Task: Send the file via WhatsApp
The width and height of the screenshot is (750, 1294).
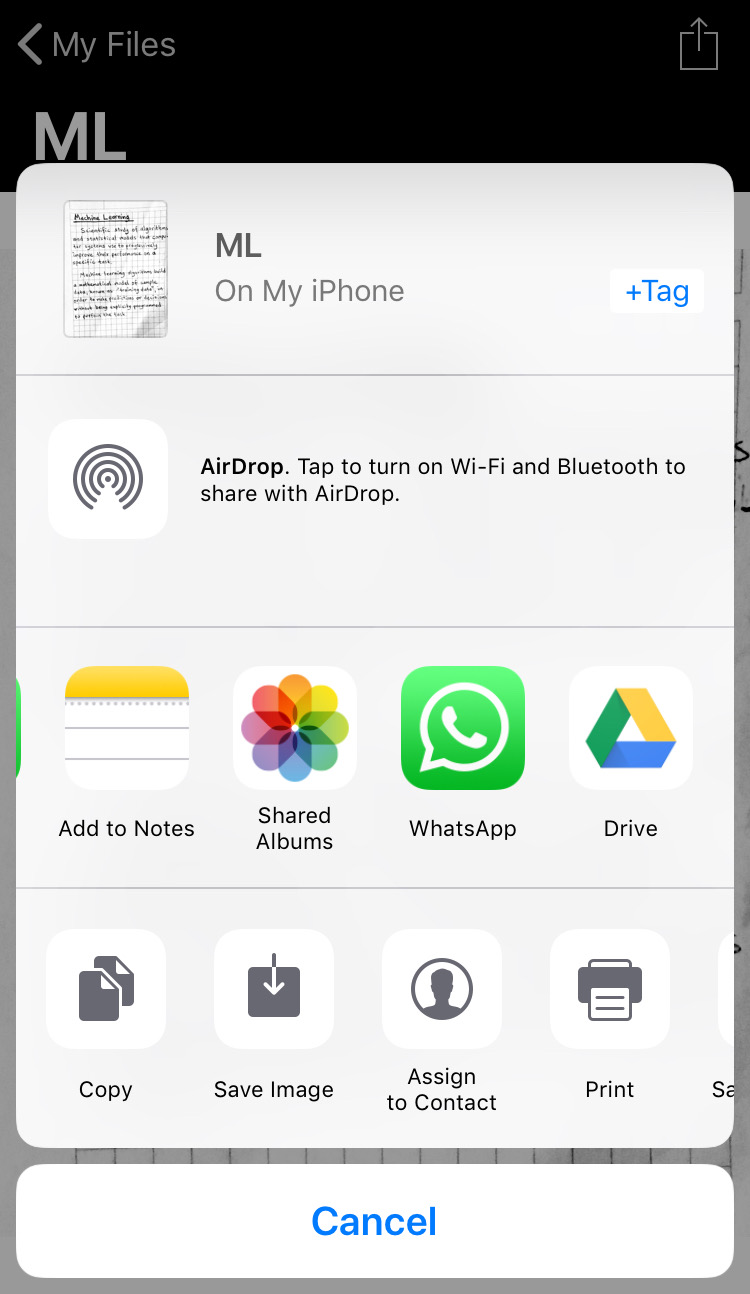Action: pyautogui.click(x=462, y=728)
